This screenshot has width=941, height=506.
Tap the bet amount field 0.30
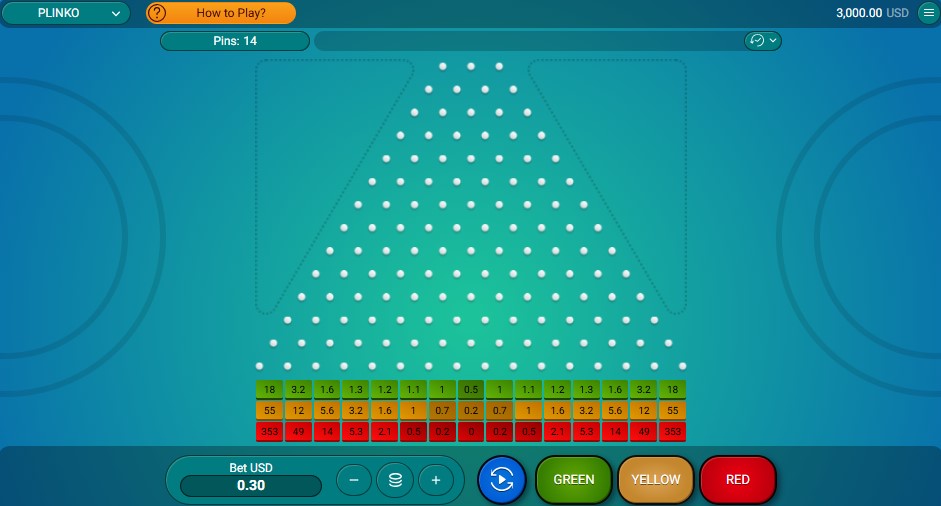[251, 486]
